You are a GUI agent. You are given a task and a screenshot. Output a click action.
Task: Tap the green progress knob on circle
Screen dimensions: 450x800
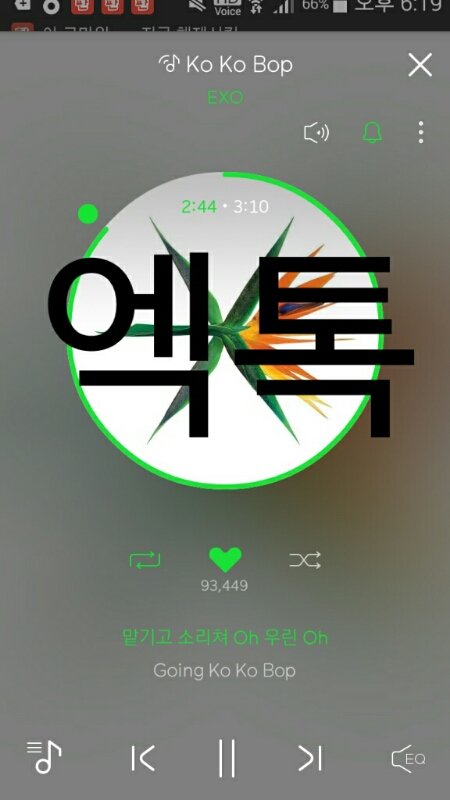pos(88,214)
